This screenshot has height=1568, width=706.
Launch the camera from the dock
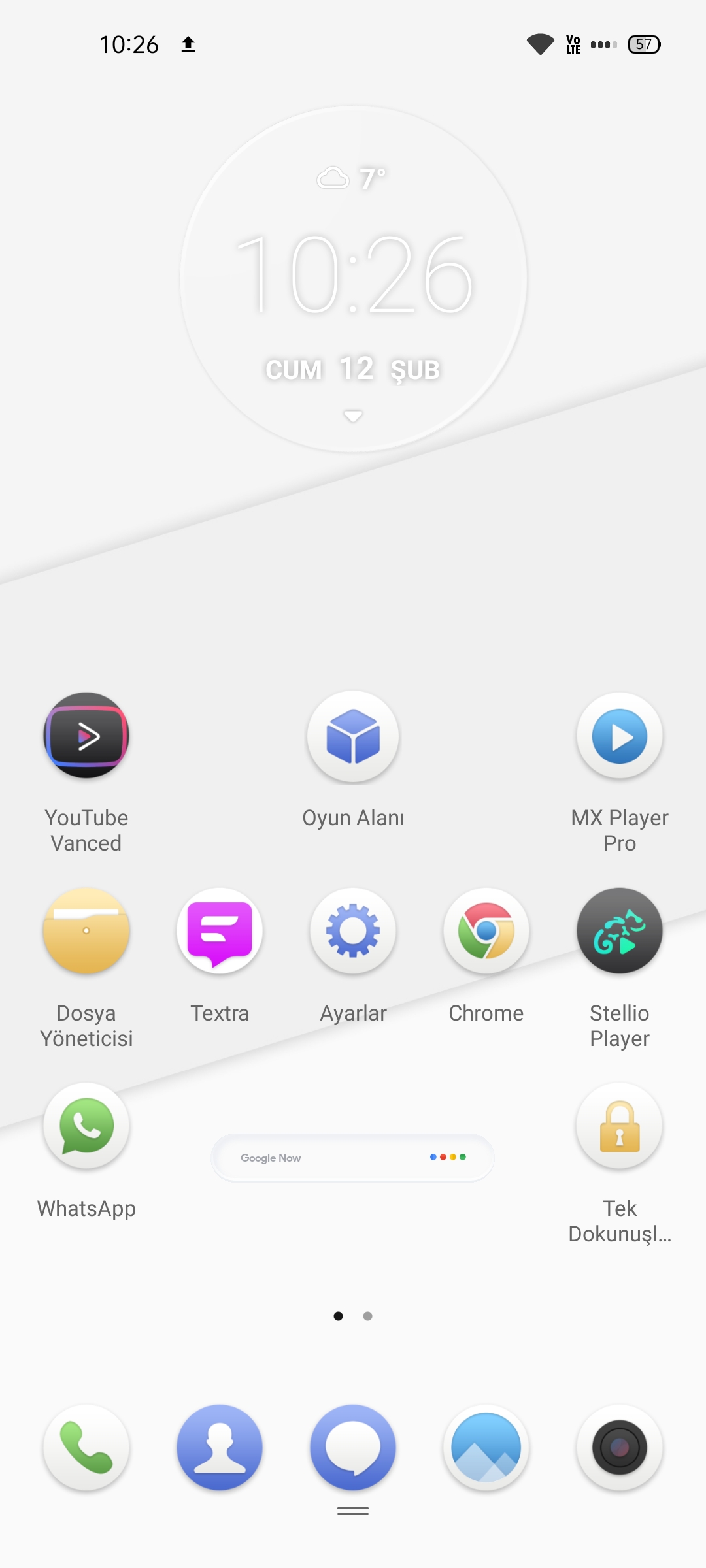[620, 1448]
